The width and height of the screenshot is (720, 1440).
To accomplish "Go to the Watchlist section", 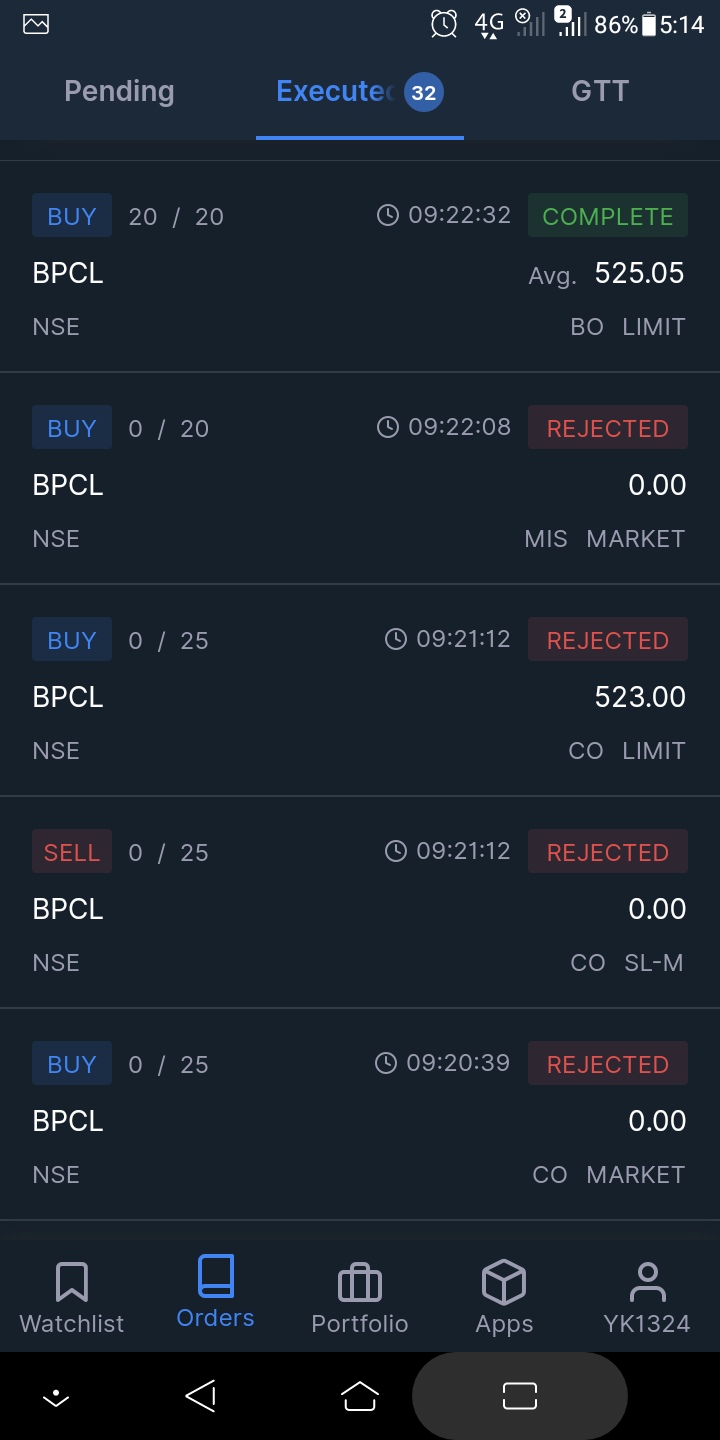I will coord(72,1297).
